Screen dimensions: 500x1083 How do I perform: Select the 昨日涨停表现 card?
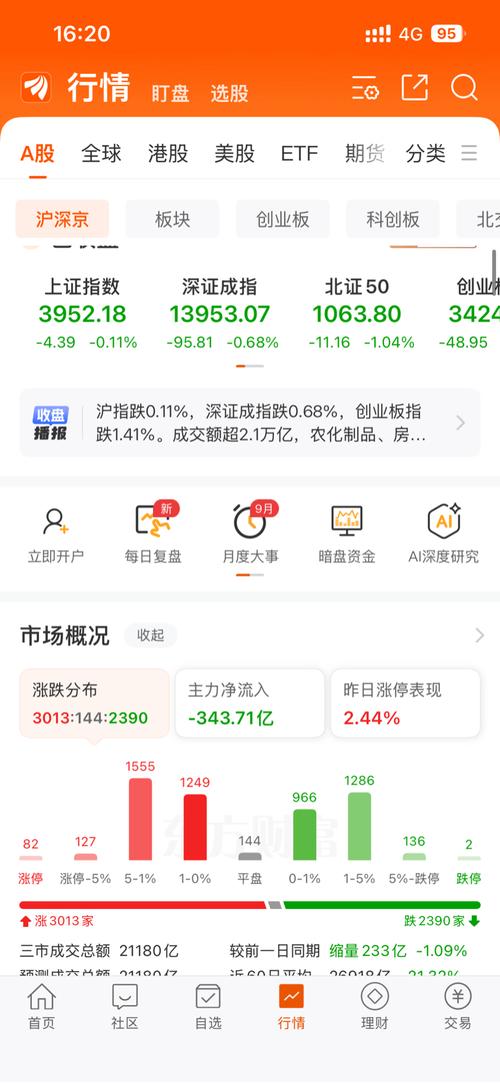(x=405, y=703)
